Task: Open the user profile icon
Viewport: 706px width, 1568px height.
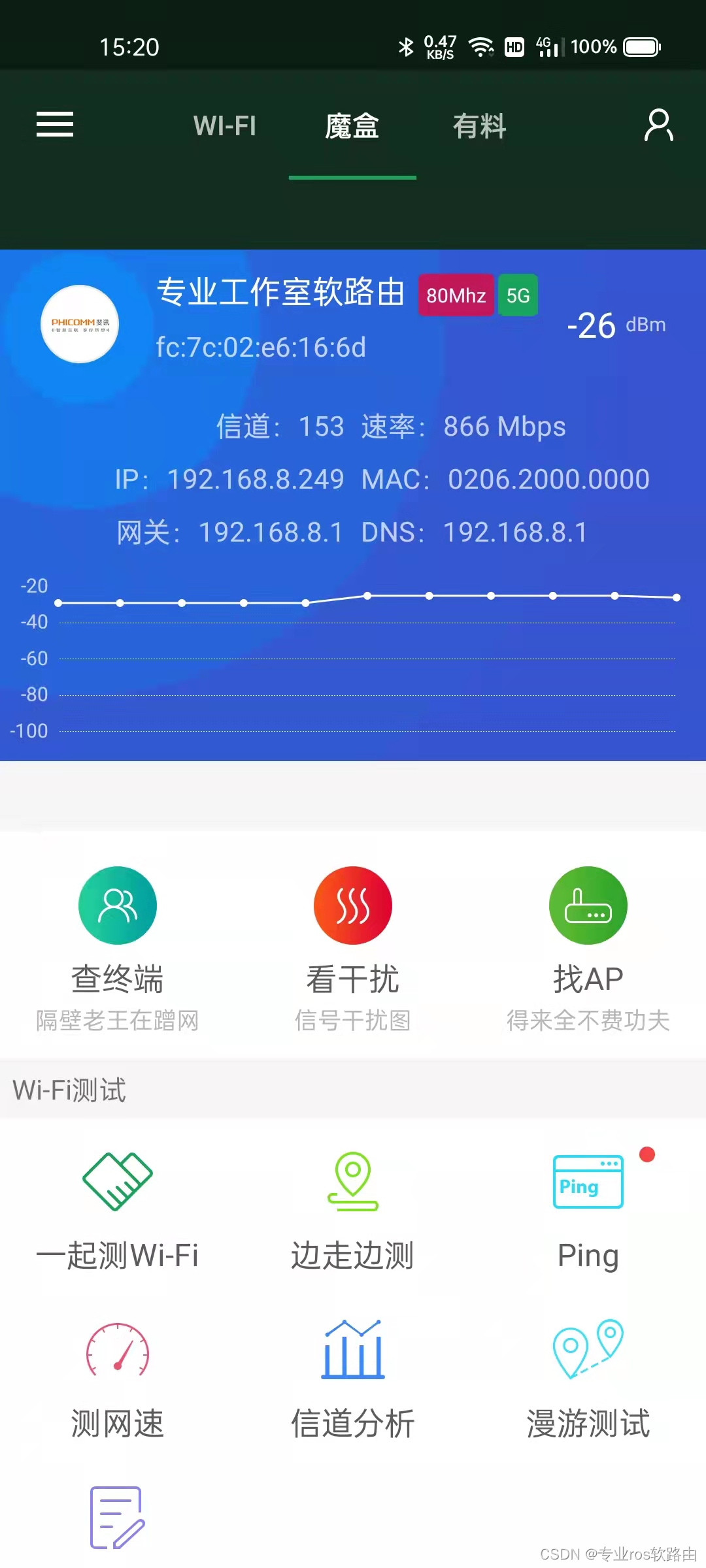Action: [658, 125]
